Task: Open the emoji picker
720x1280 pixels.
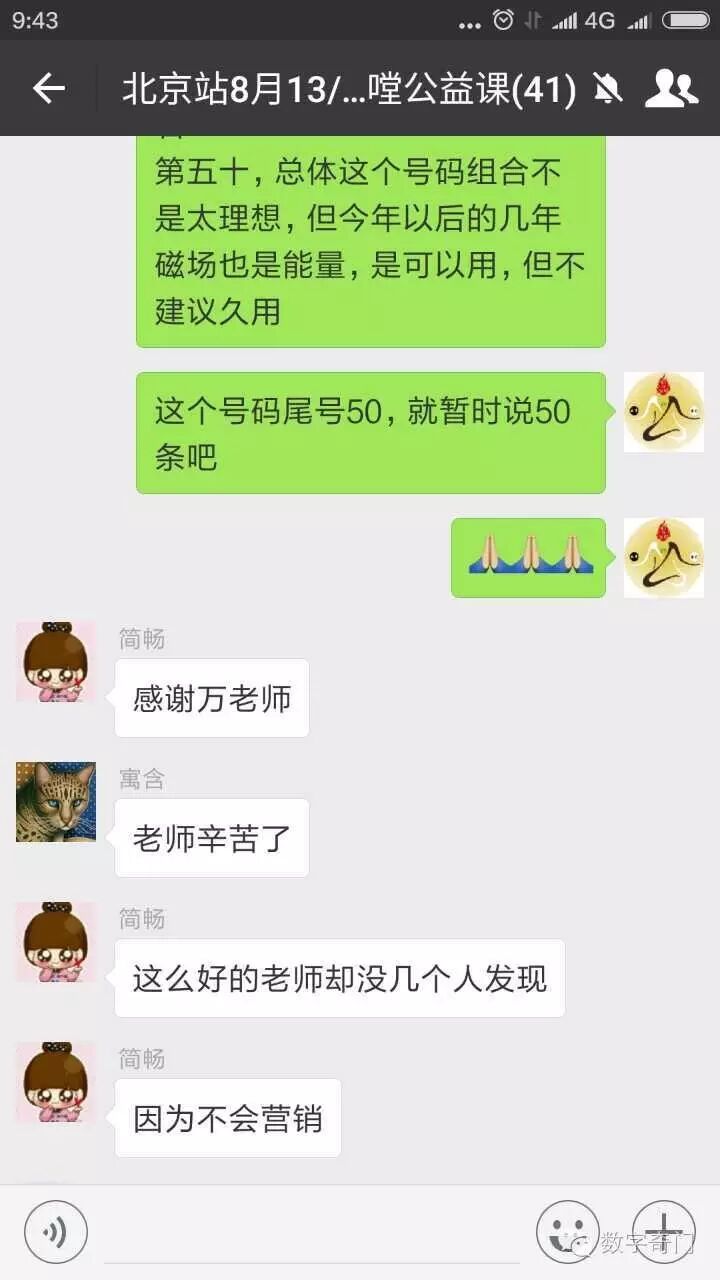Action: [x=566, y=1231]
